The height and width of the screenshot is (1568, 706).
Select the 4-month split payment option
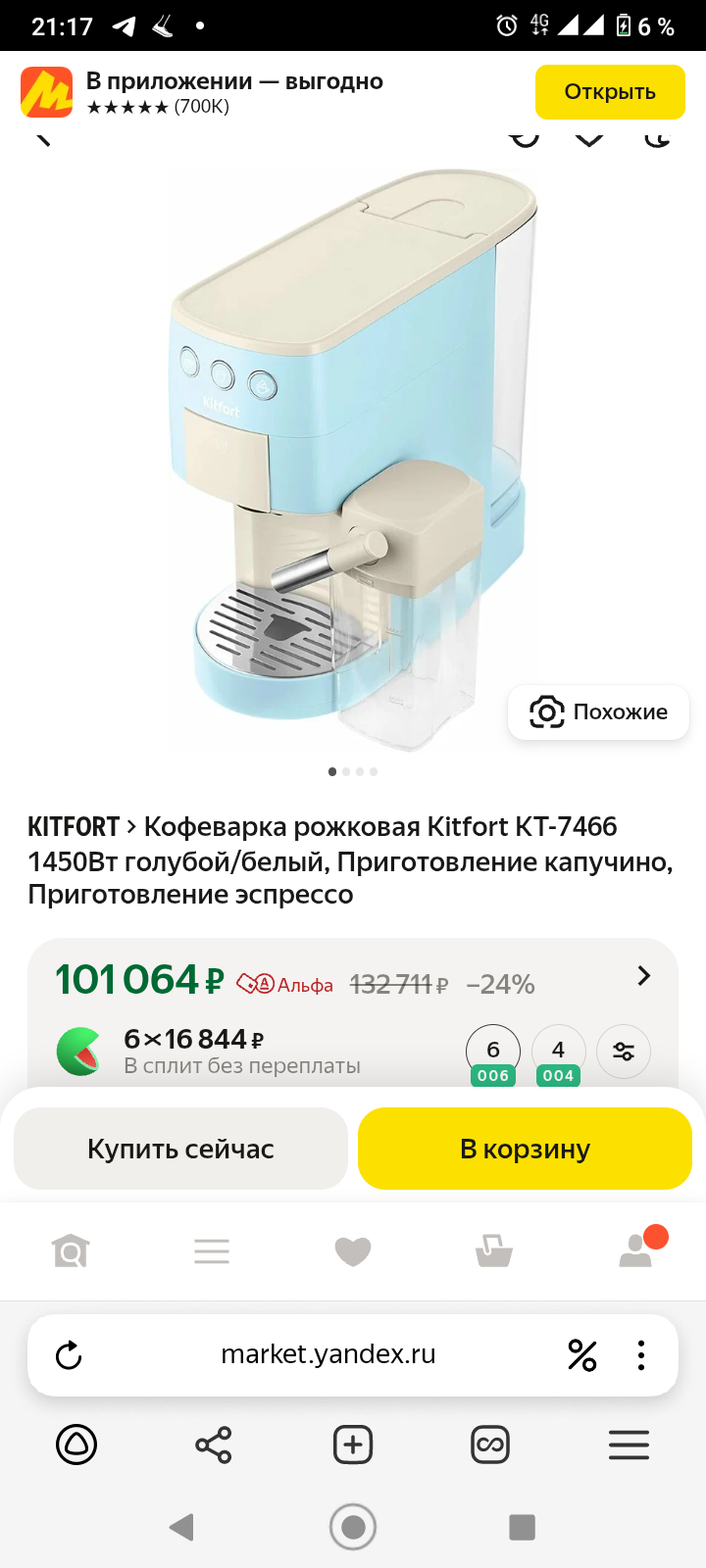click(x=558, y=1053)
